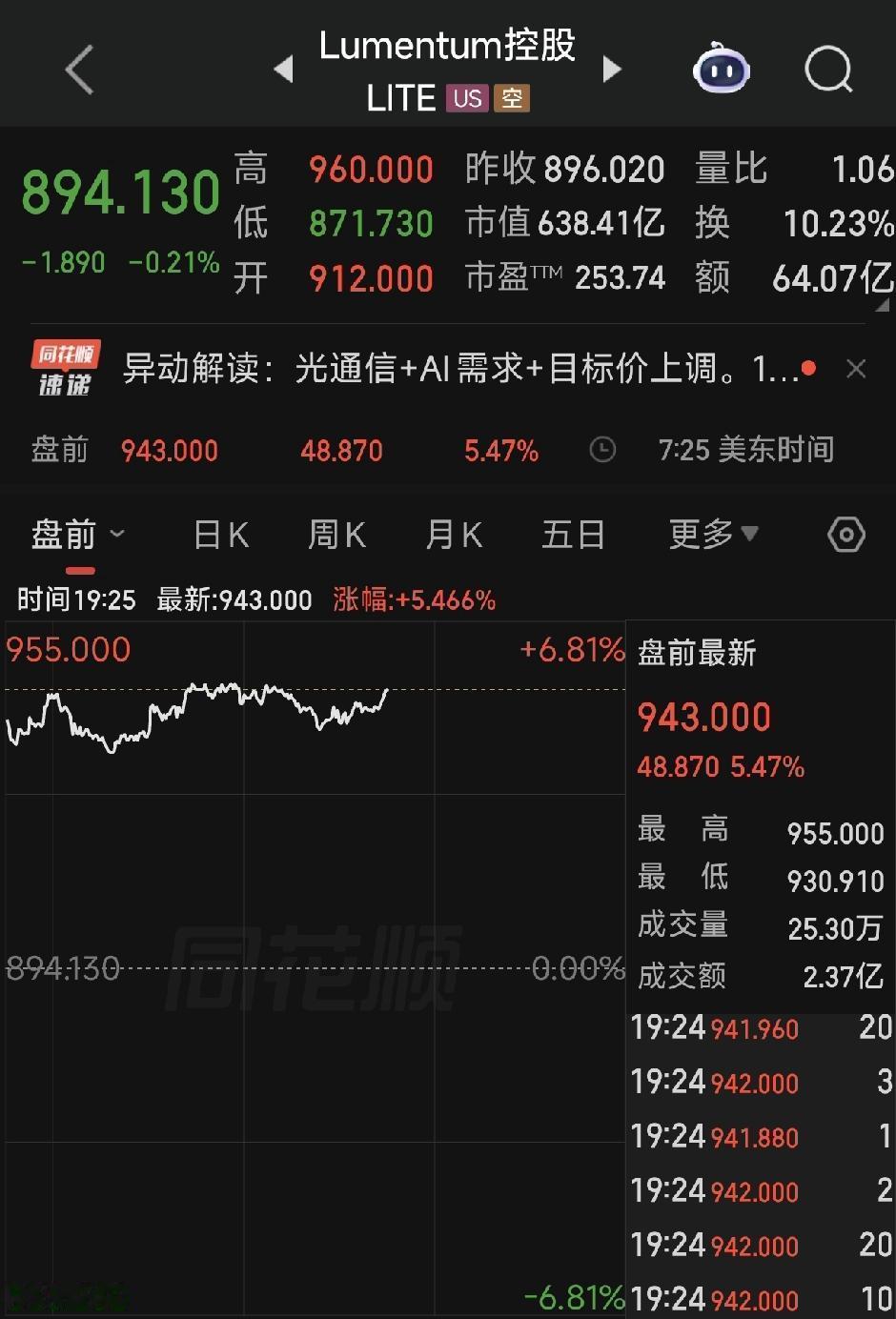Open the AI assistant robot icon

(x=722, y=70)
